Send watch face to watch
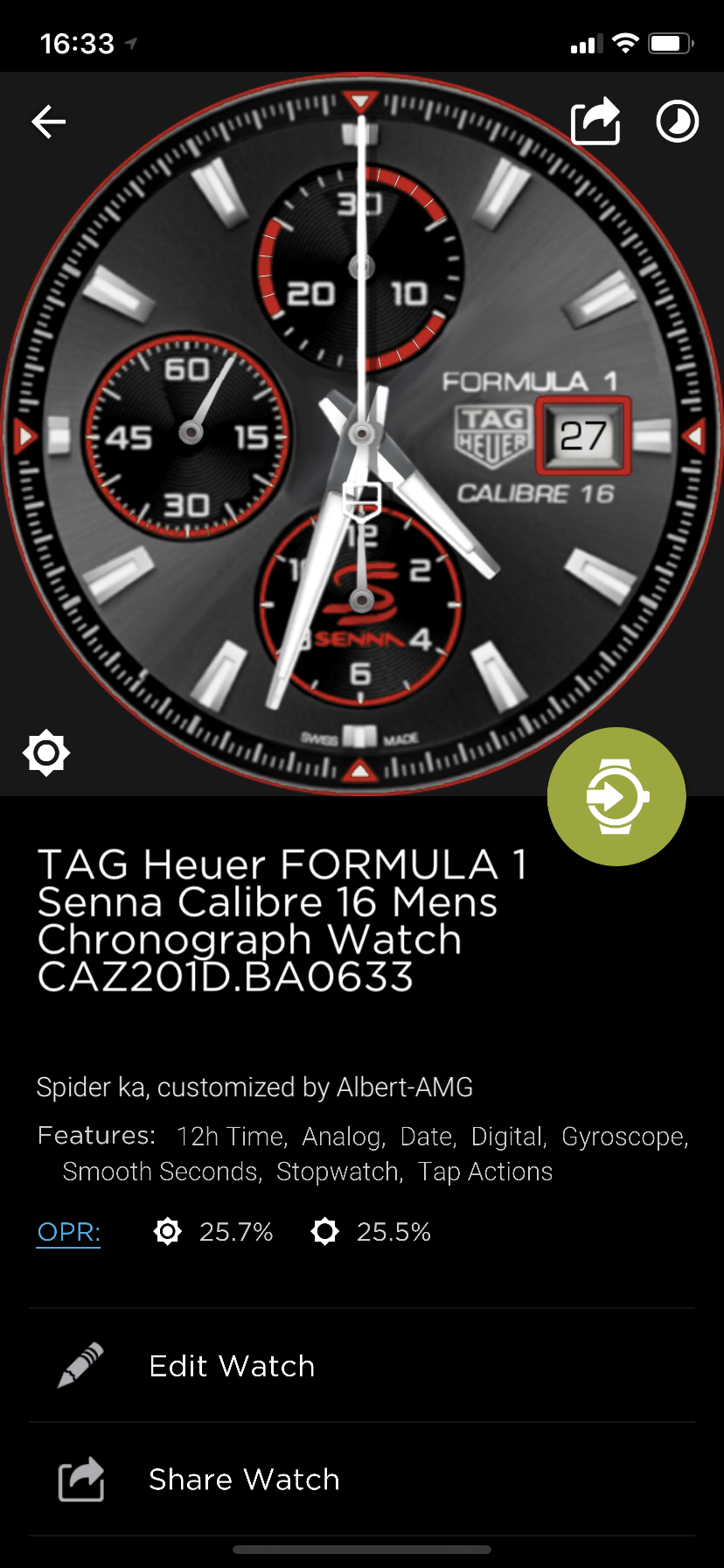This screenshot has height=1568, width=724. coord(616,796)
